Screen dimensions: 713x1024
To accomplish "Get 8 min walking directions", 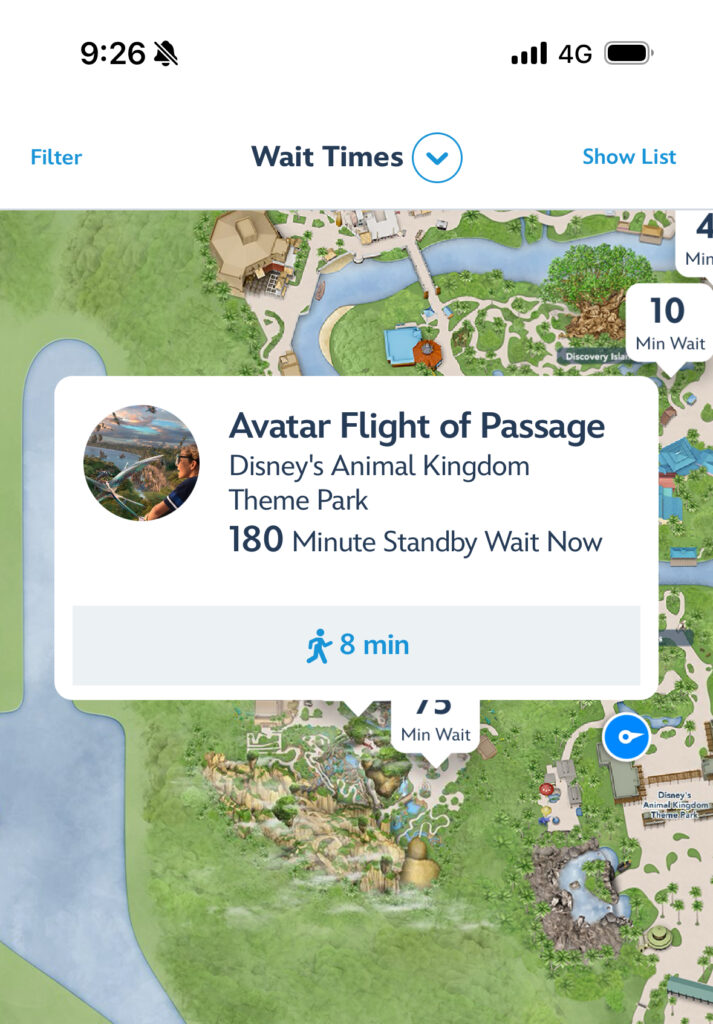I will point(356,646).
